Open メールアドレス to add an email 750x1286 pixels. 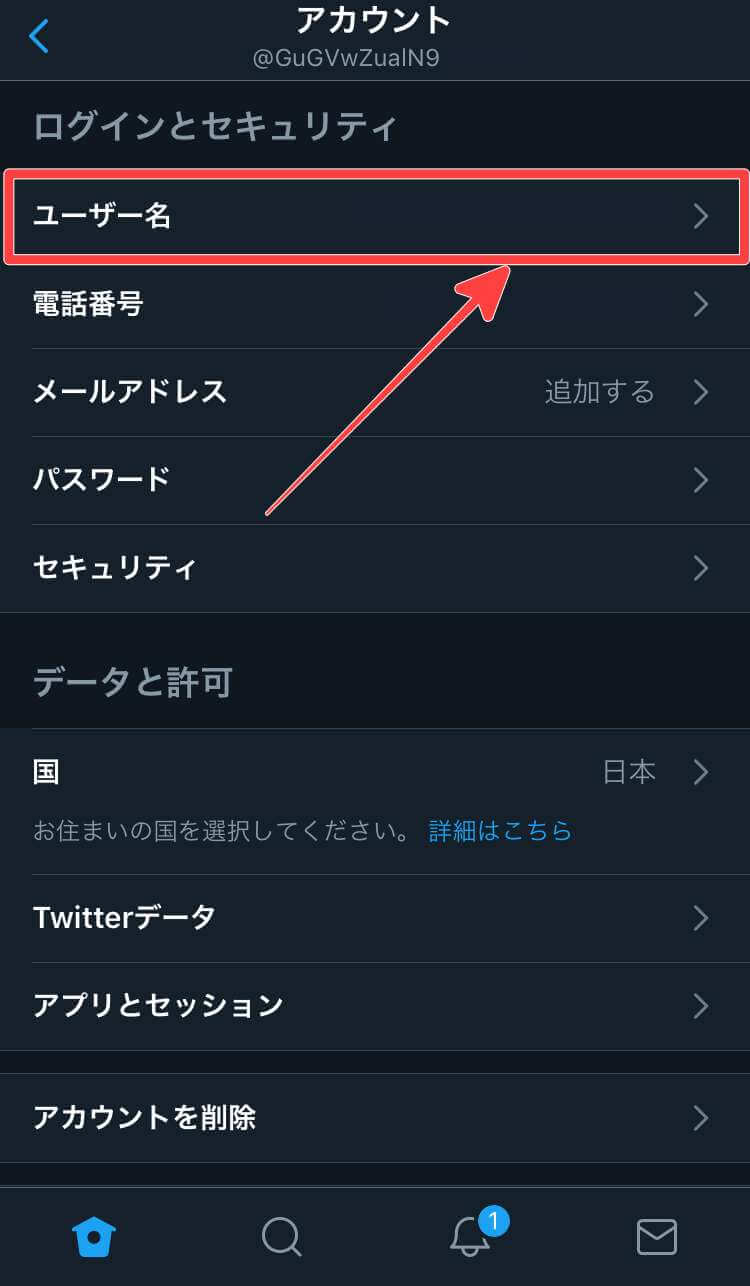pyautogui.click(x=375, y=392)
